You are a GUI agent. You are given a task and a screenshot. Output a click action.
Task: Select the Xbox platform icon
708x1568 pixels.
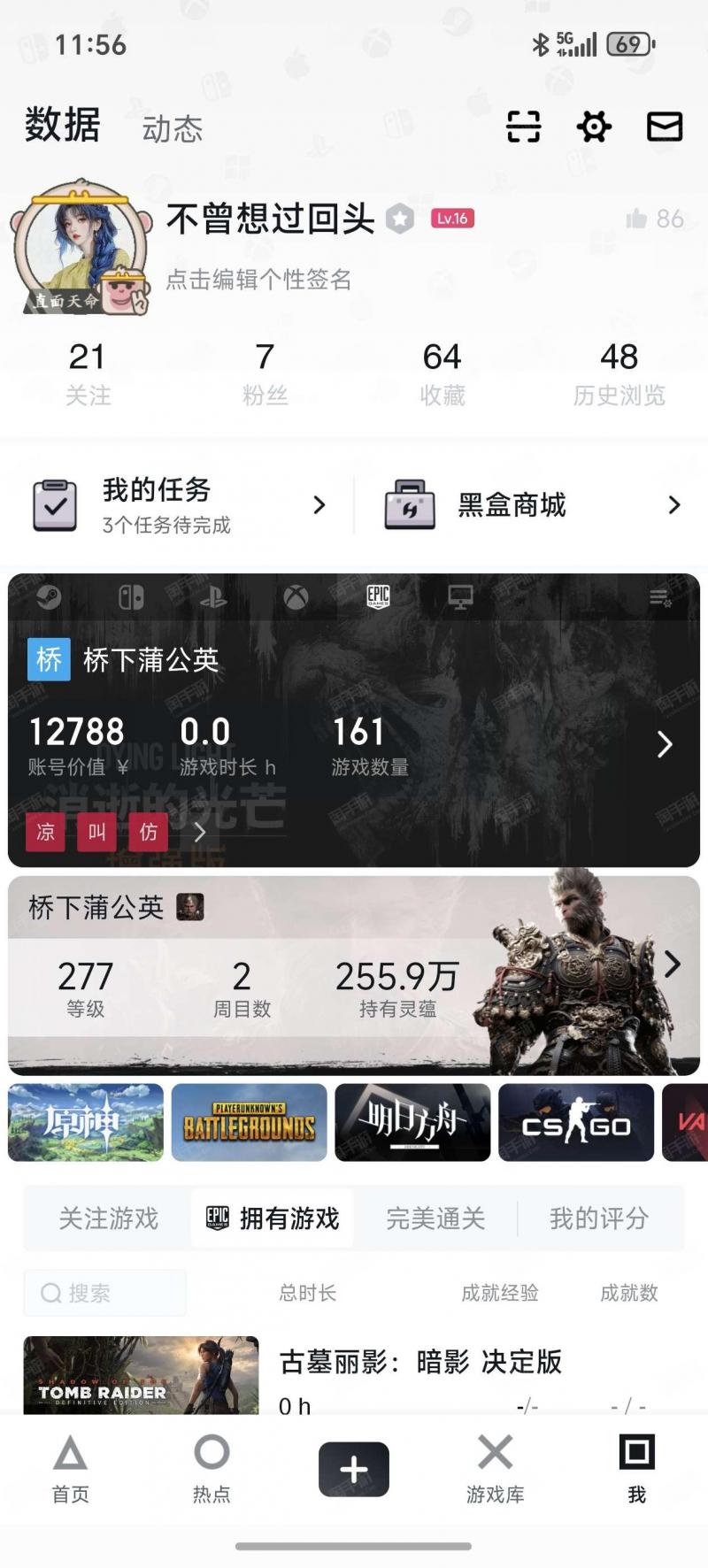pos(296,598)
